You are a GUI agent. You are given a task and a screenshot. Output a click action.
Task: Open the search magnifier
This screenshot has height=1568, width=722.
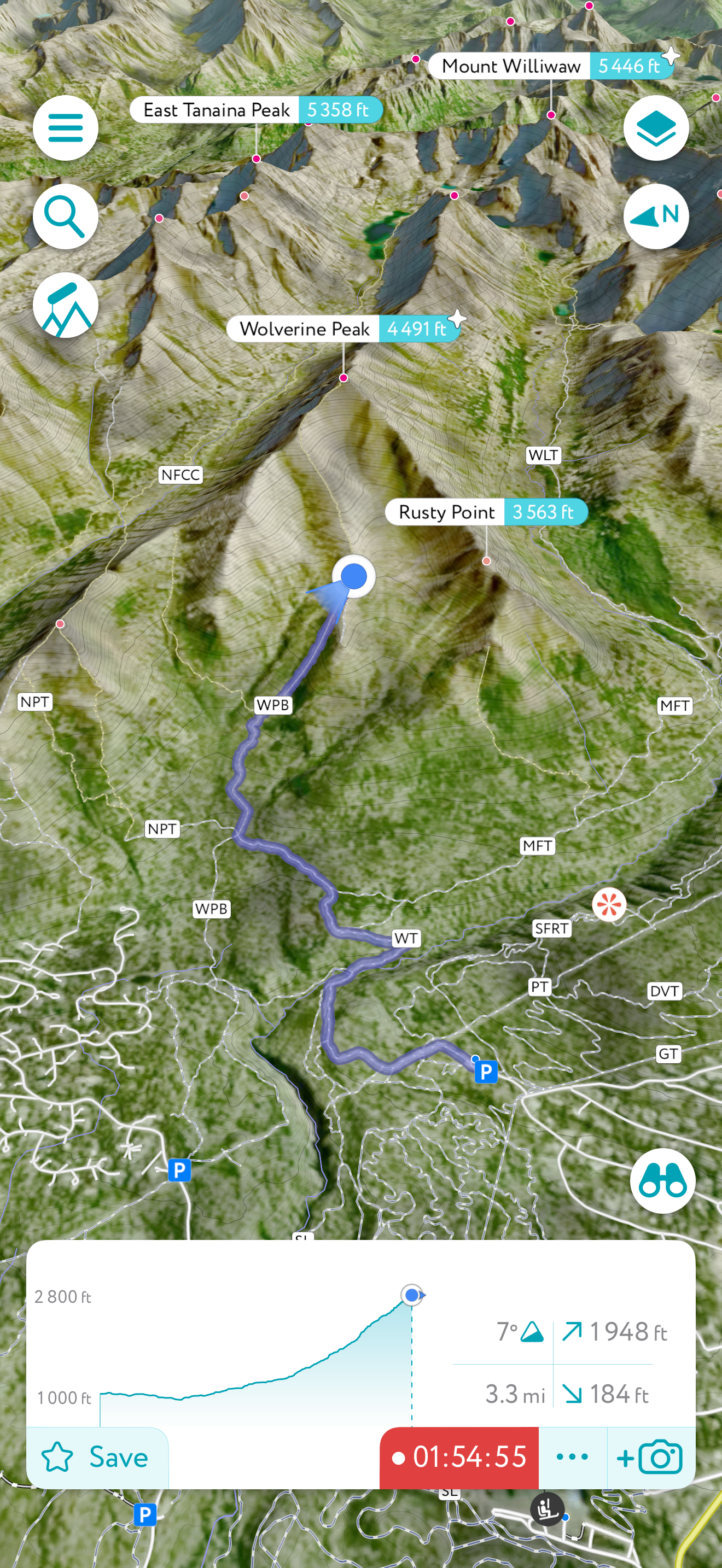point(65,216)
